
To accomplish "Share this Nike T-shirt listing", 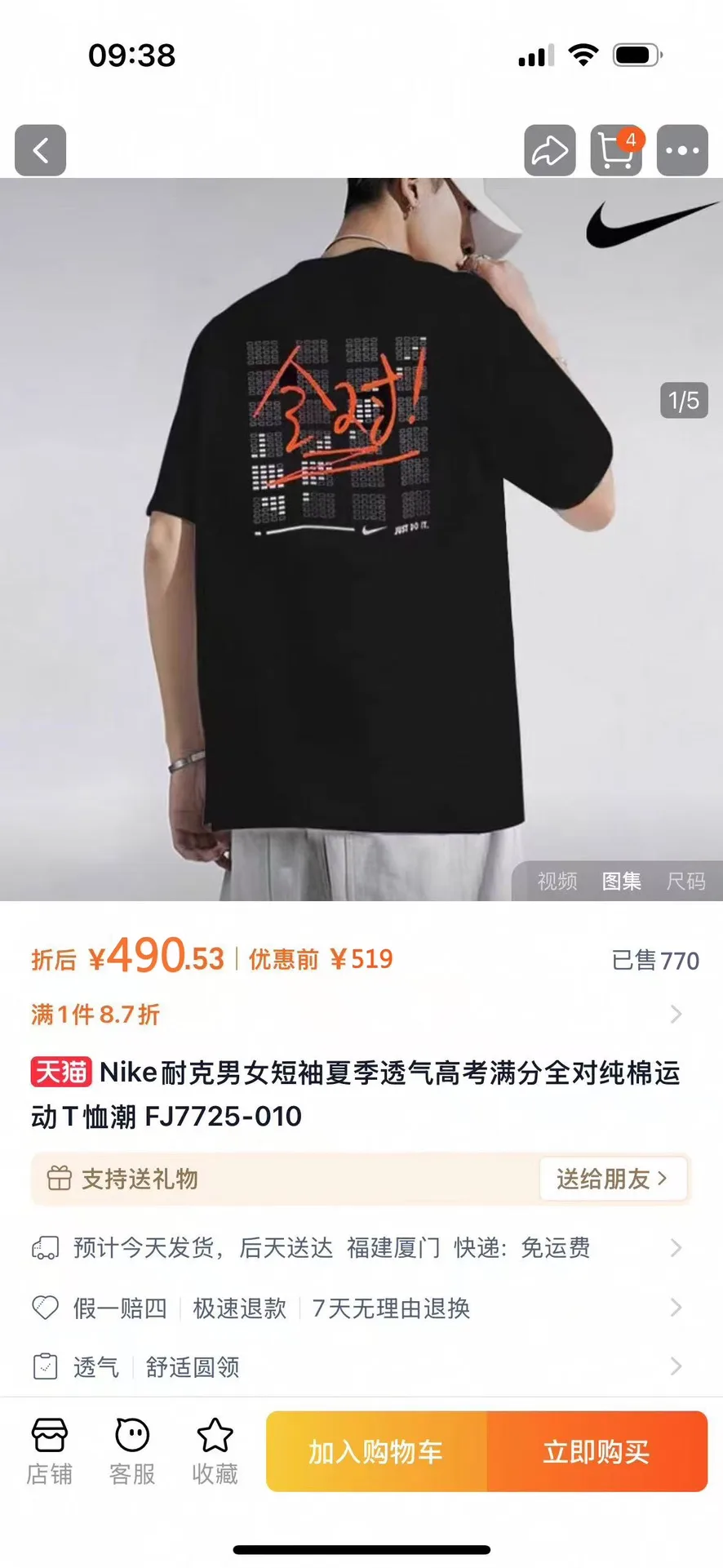I will 549,150.
